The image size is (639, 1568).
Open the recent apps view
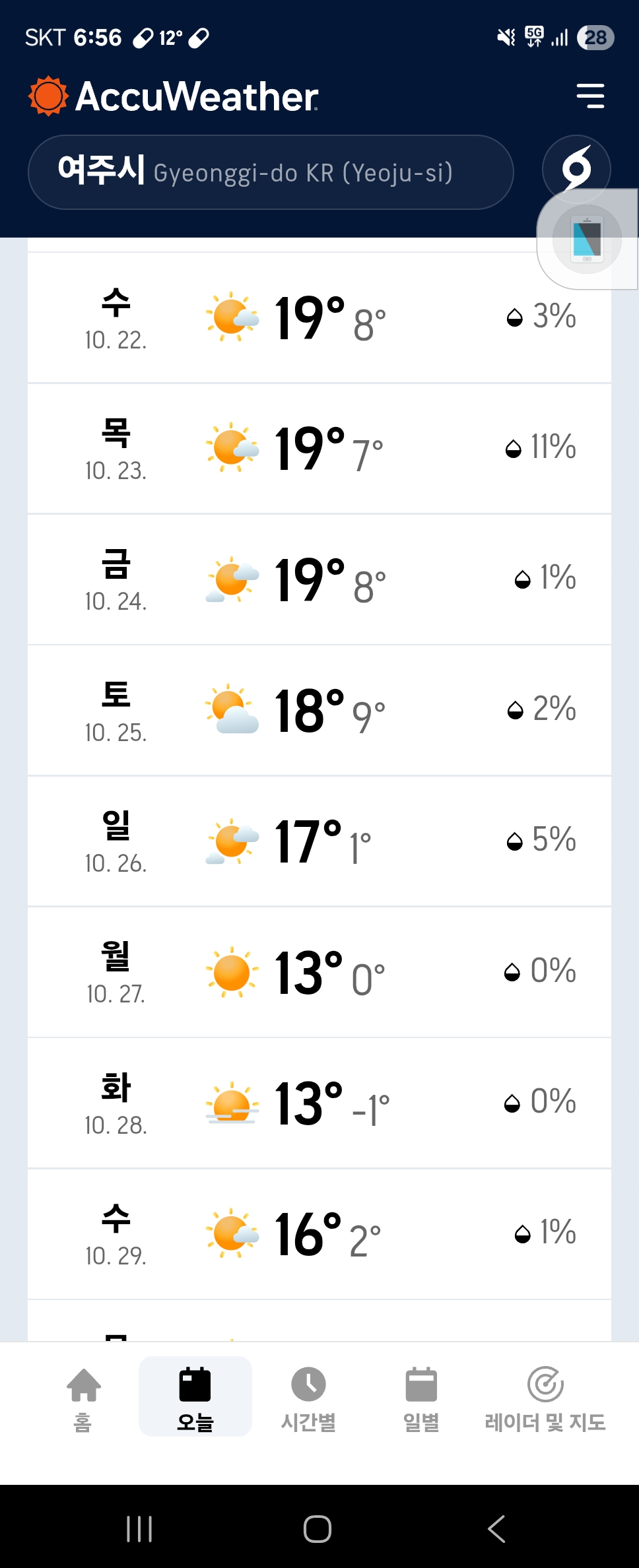[139, 1528]
